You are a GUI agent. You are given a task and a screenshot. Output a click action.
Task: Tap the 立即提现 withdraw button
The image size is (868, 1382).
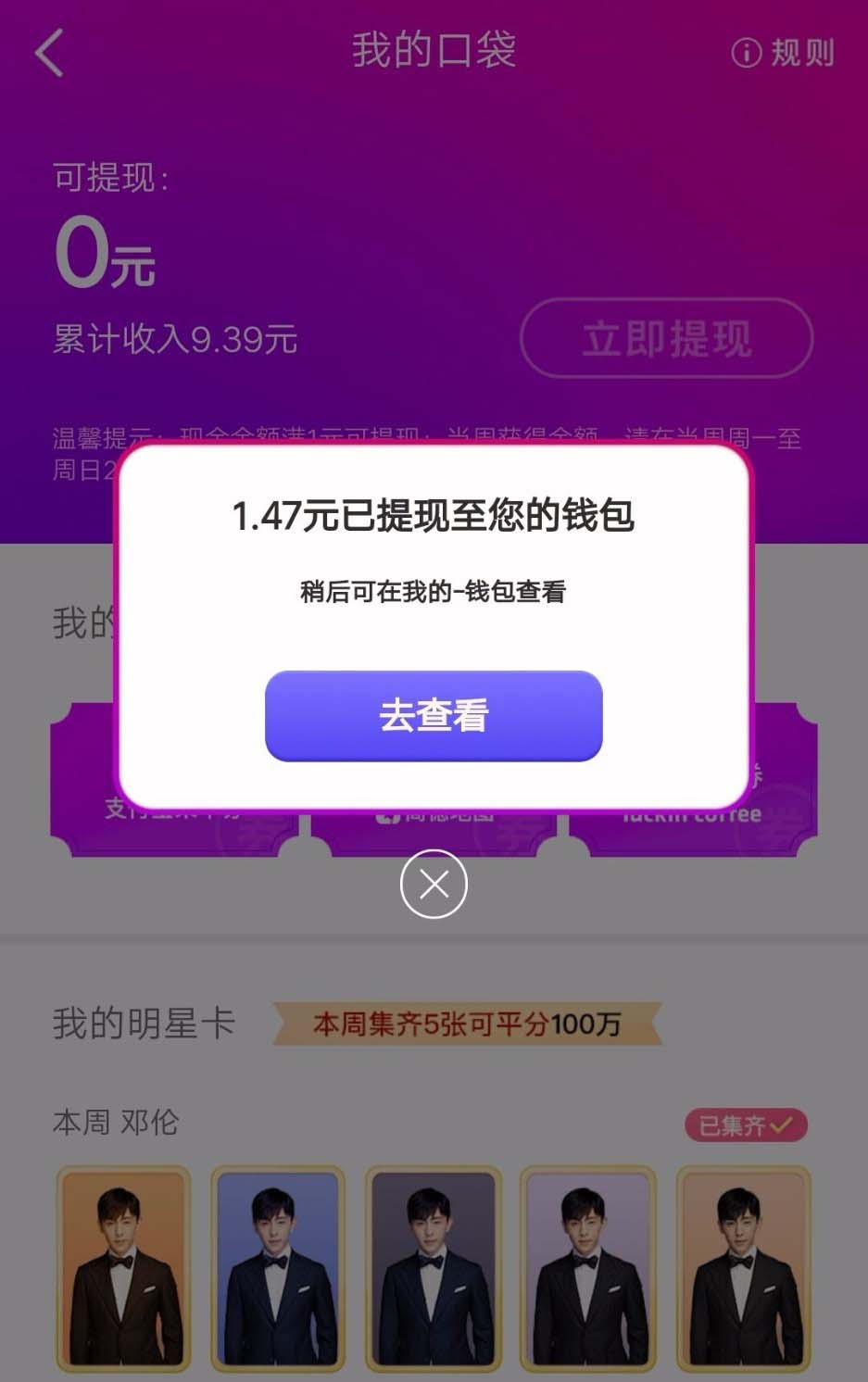[666, 339]
